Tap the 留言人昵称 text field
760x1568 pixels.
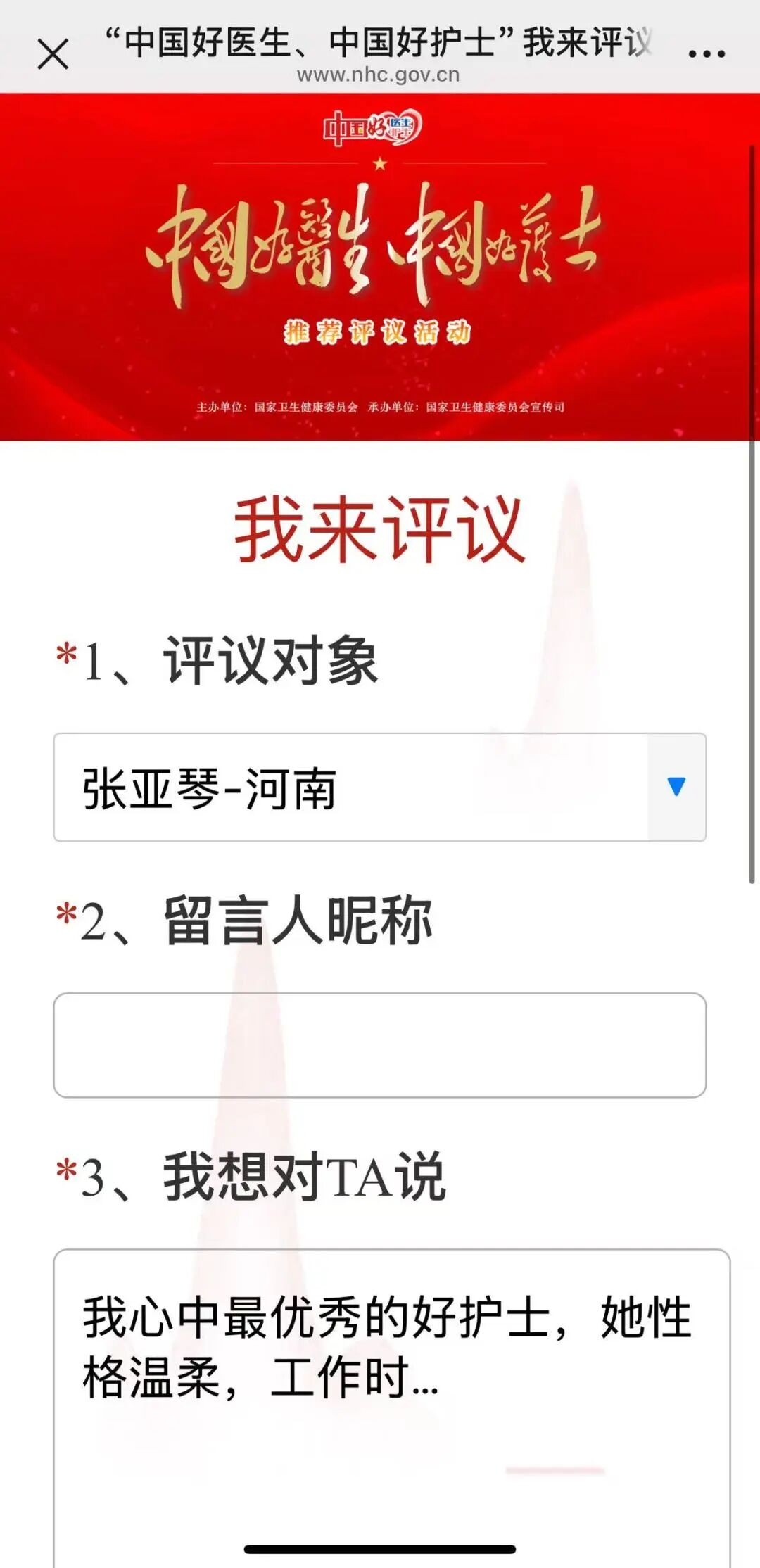coord(380,1045)
